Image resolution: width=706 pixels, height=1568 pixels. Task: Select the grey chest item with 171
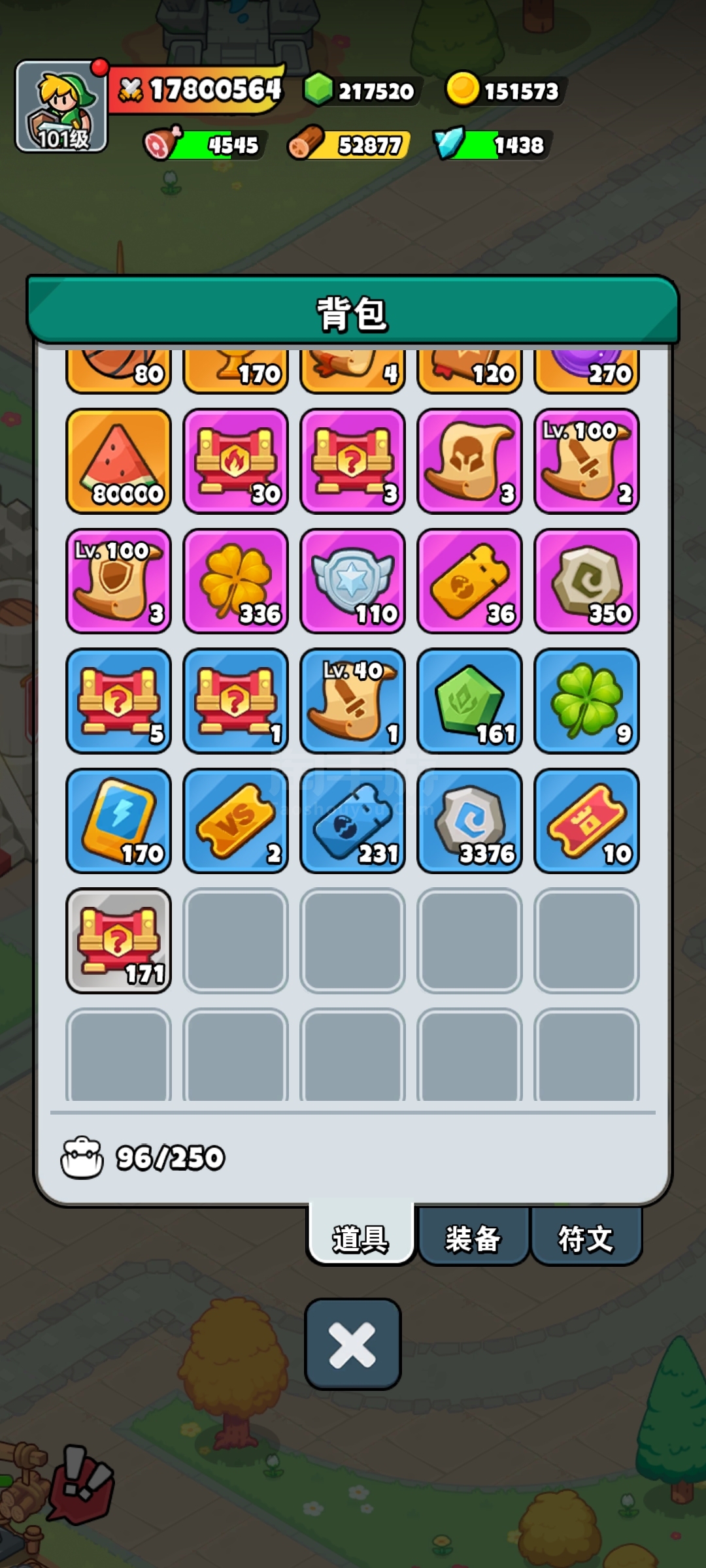[x=118, y=941]
